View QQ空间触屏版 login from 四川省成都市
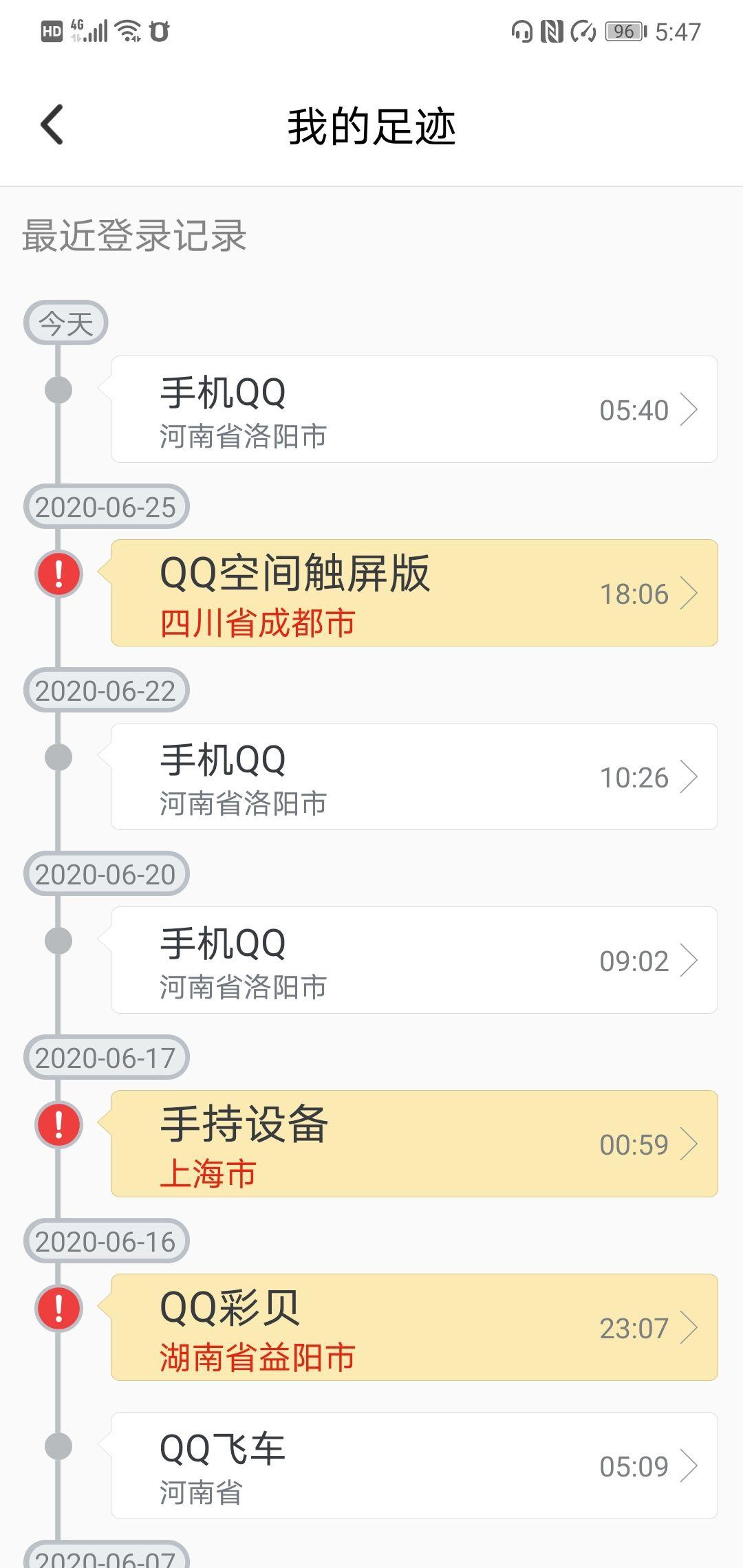 414,594
